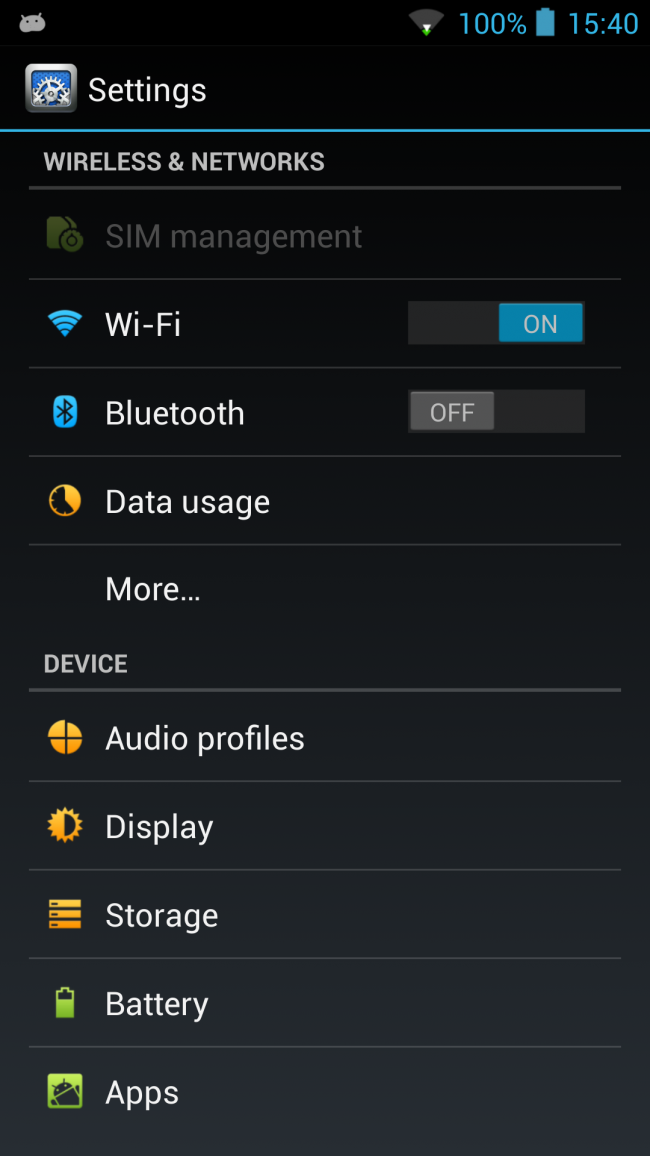Enable the Bluetooth switch
Viewport: 650px width, 1156px height.
496,412
